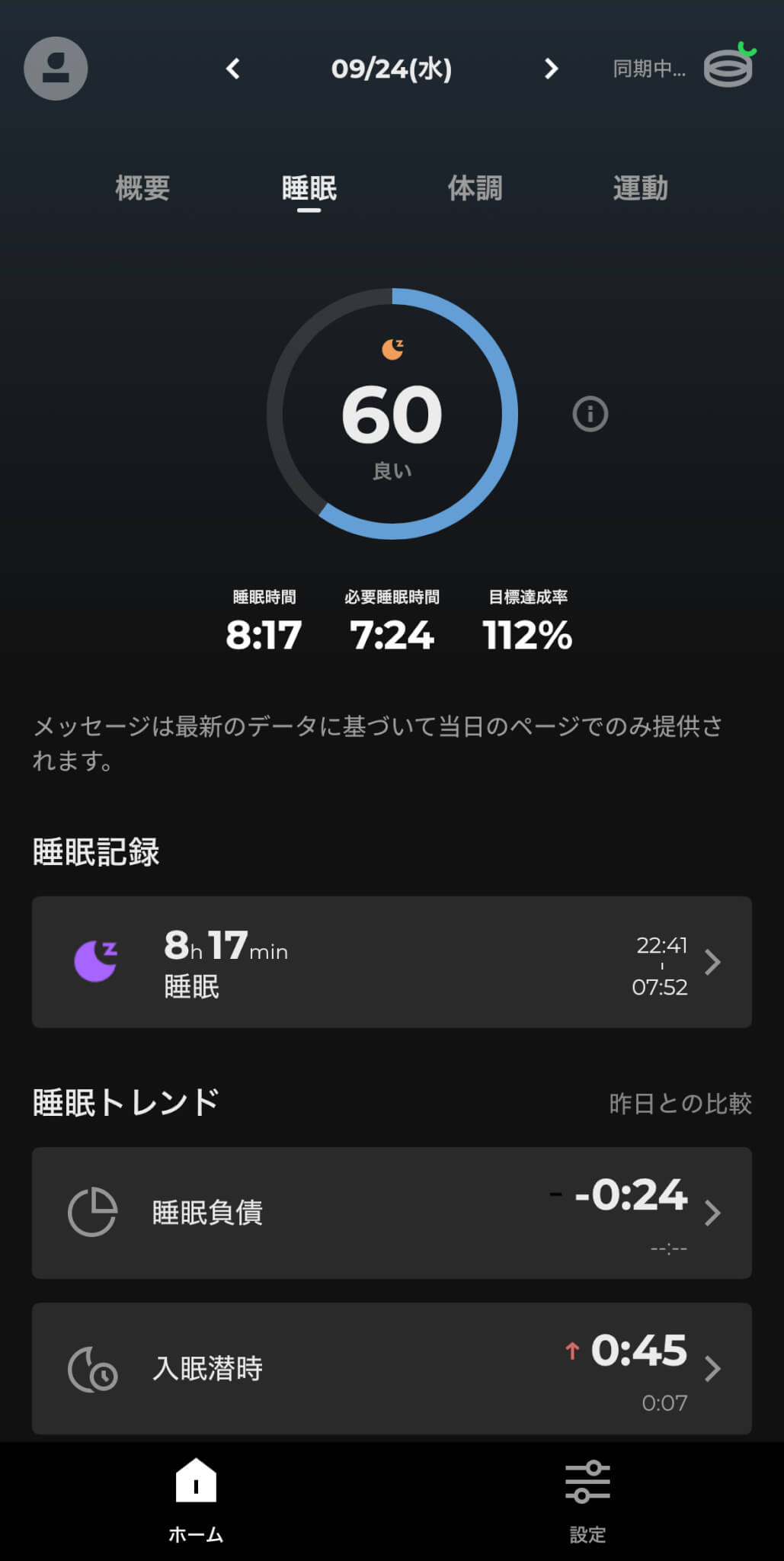Open the user profile avatar

56,69
